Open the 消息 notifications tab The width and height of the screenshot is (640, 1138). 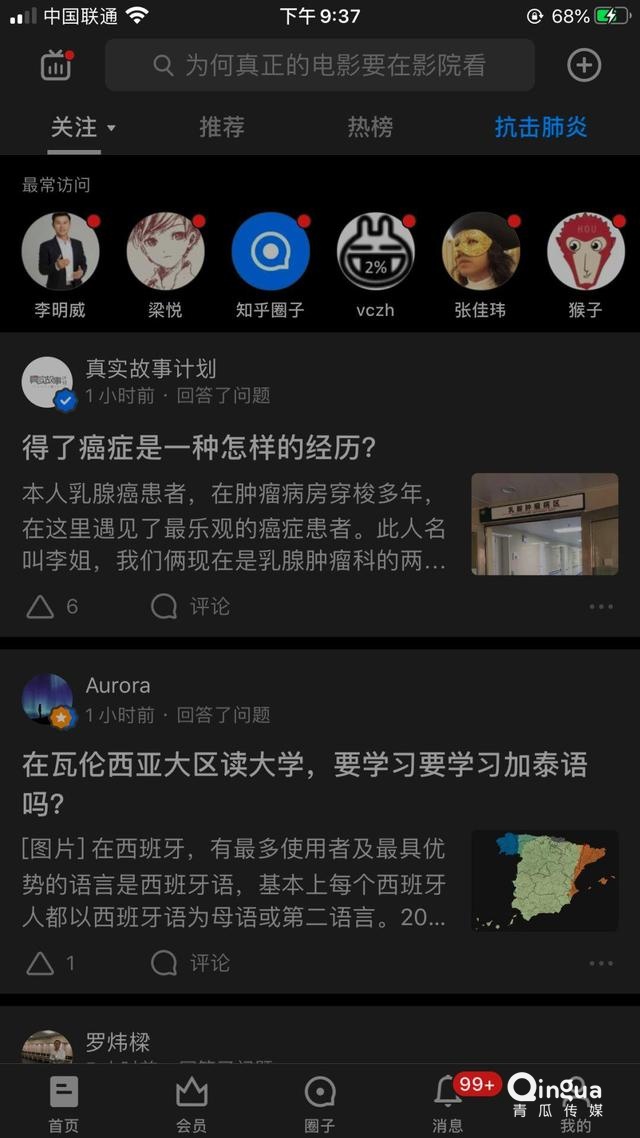pos(447,1102)
